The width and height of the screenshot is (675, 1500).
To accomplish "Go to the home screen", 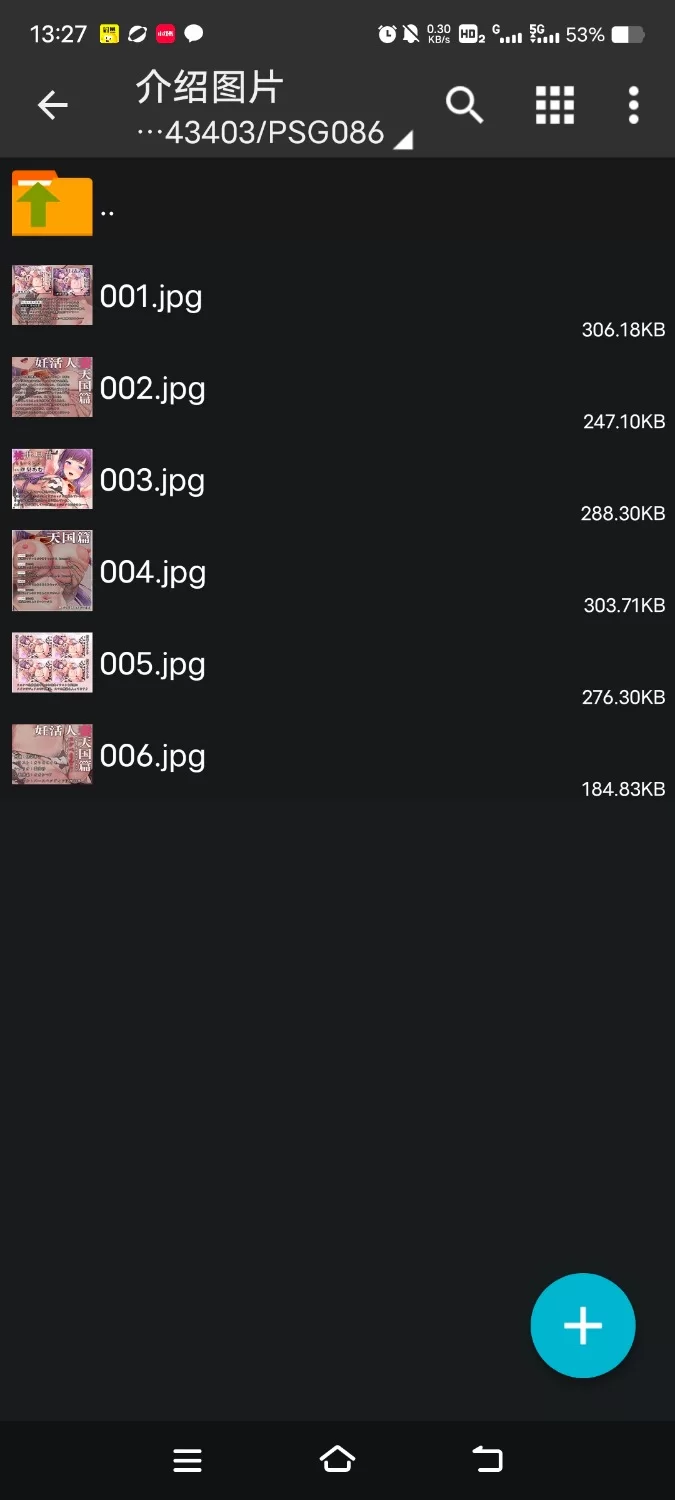I will pos(337,1460).
